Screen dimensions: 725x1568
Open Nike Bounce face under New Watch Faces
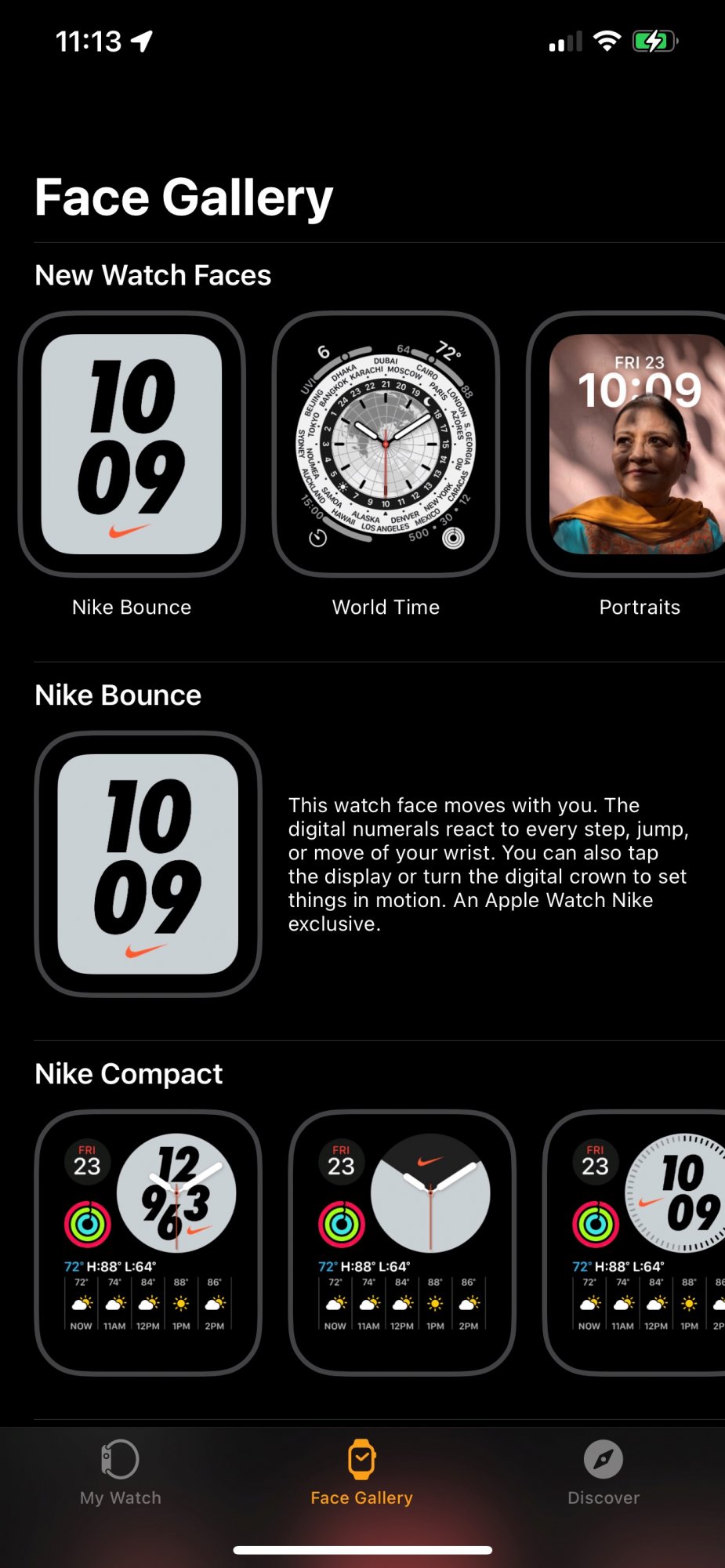pyautogui.click(x=132, y=445)
